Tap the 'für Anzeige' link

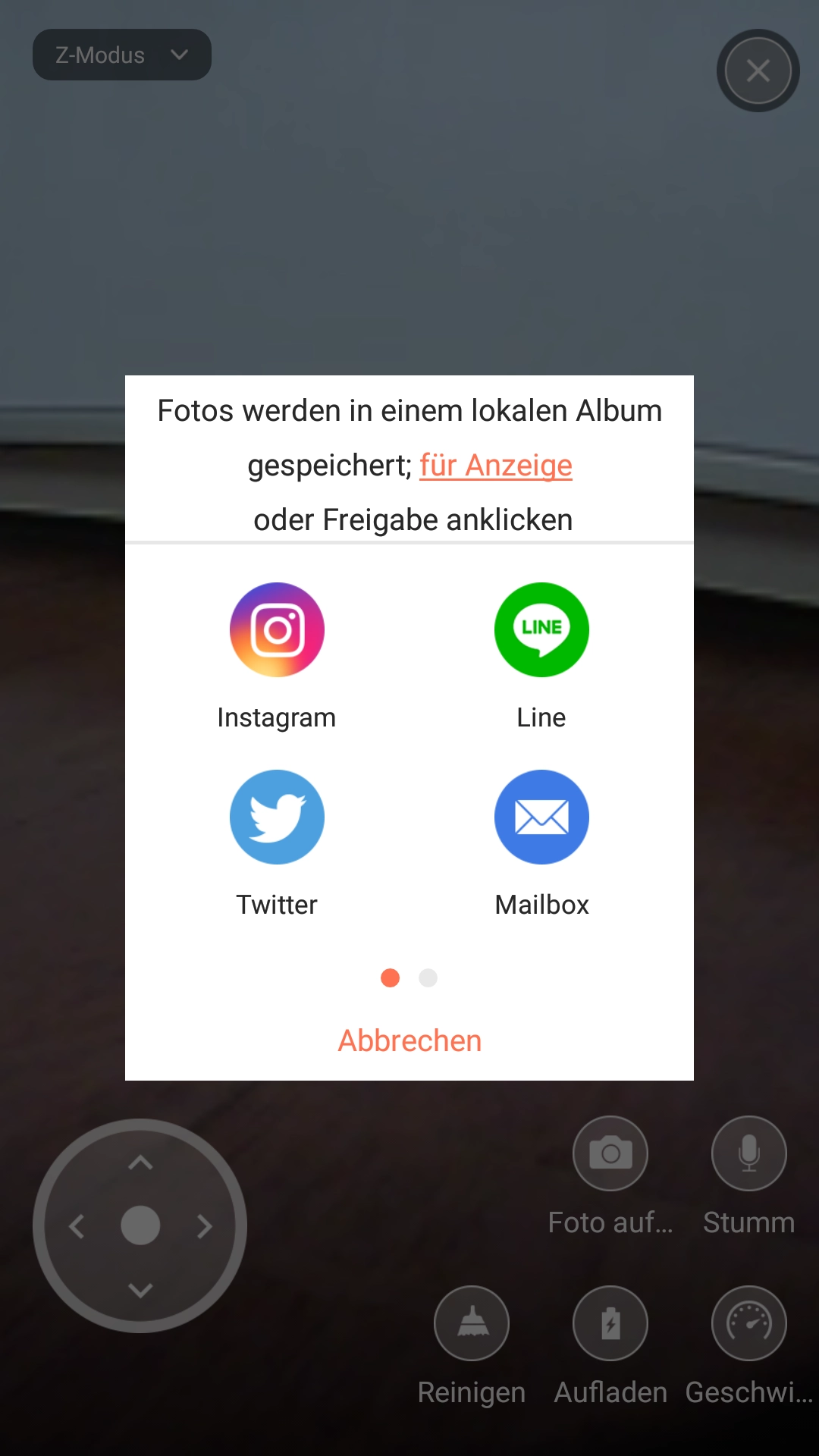[496, 466]
